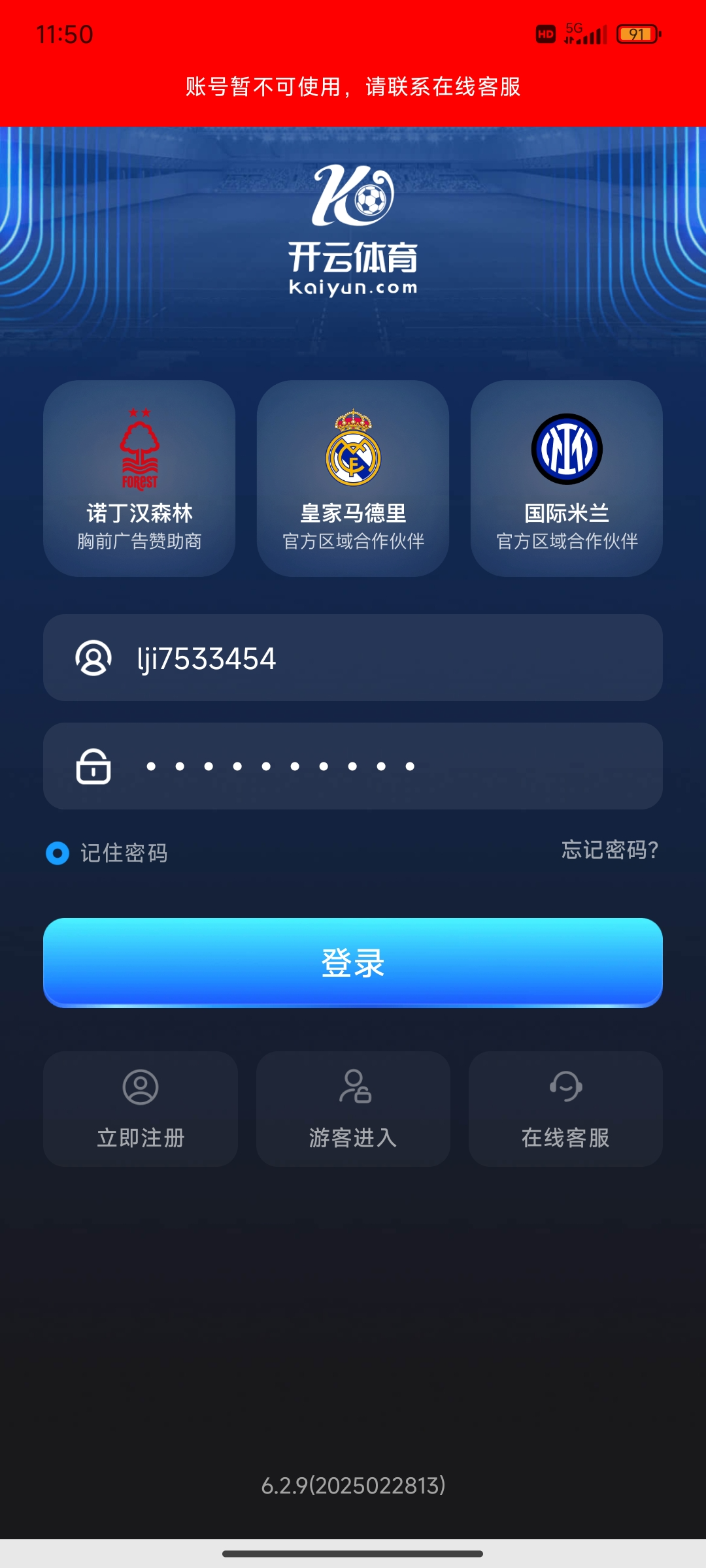Tap the 登录 login button
Viewport: 706px width, 1568px height.
[x=353, y=962]
